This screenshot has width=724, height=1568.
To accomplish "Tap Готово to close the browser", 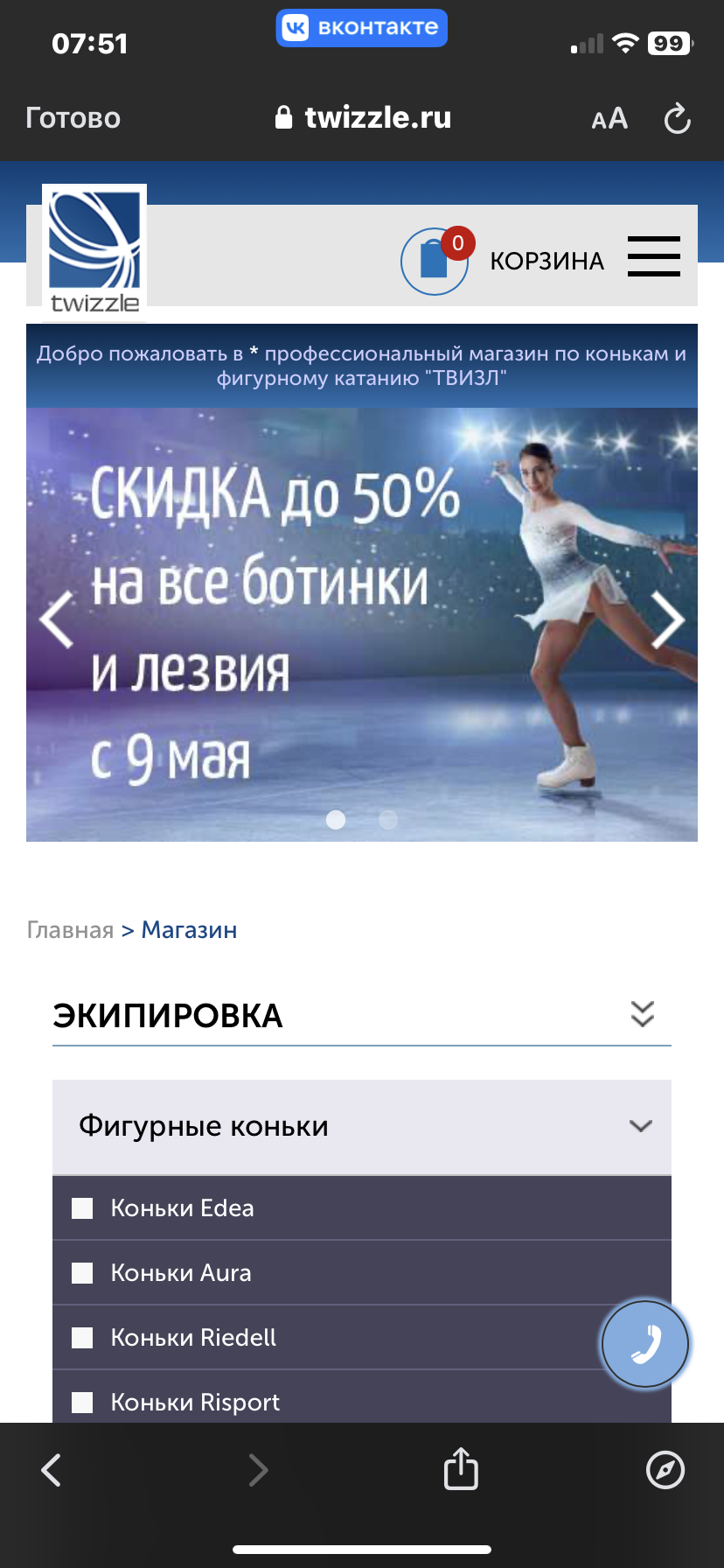I will click(x=73, y=118).
